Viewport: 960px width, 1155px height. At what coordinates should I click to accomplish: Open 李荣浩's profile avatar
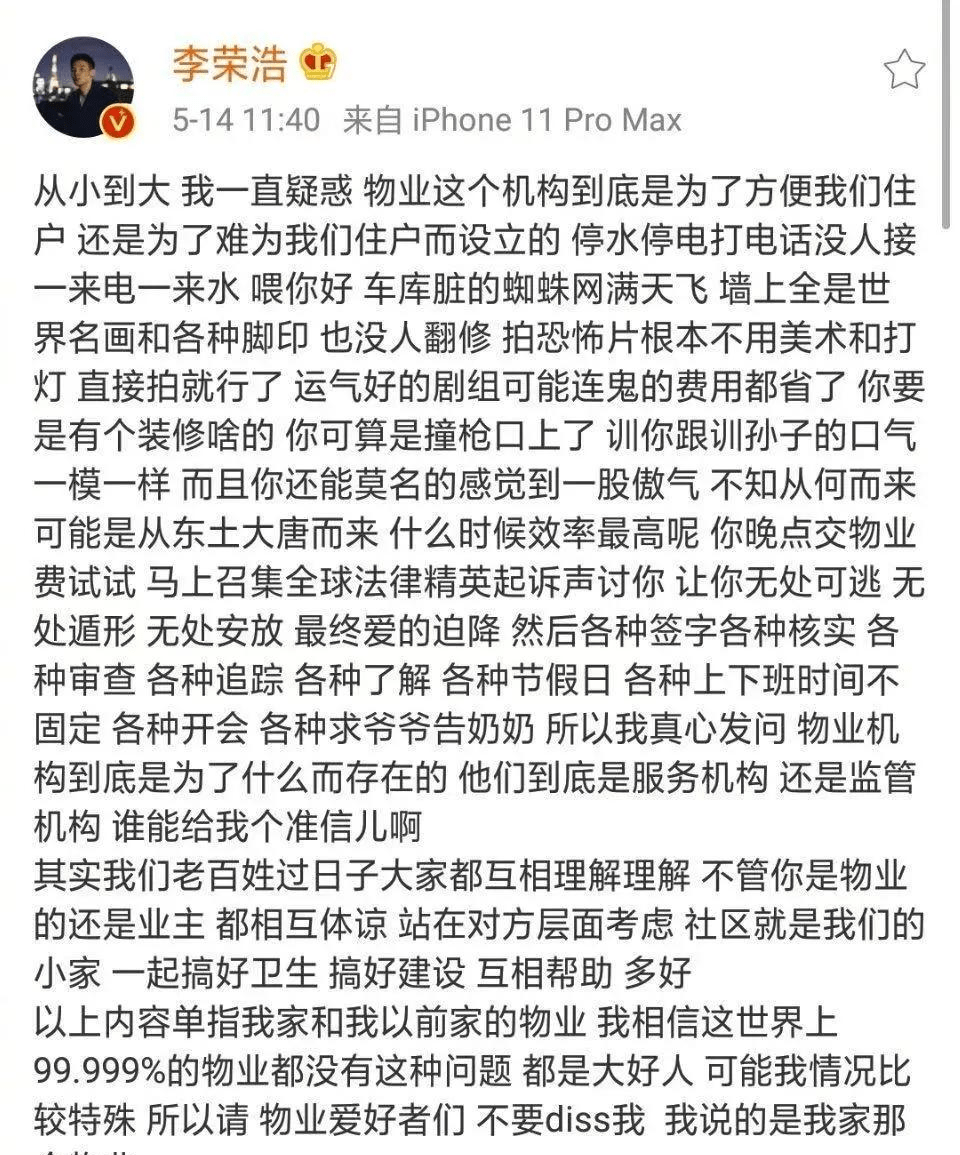coord(83,87)
